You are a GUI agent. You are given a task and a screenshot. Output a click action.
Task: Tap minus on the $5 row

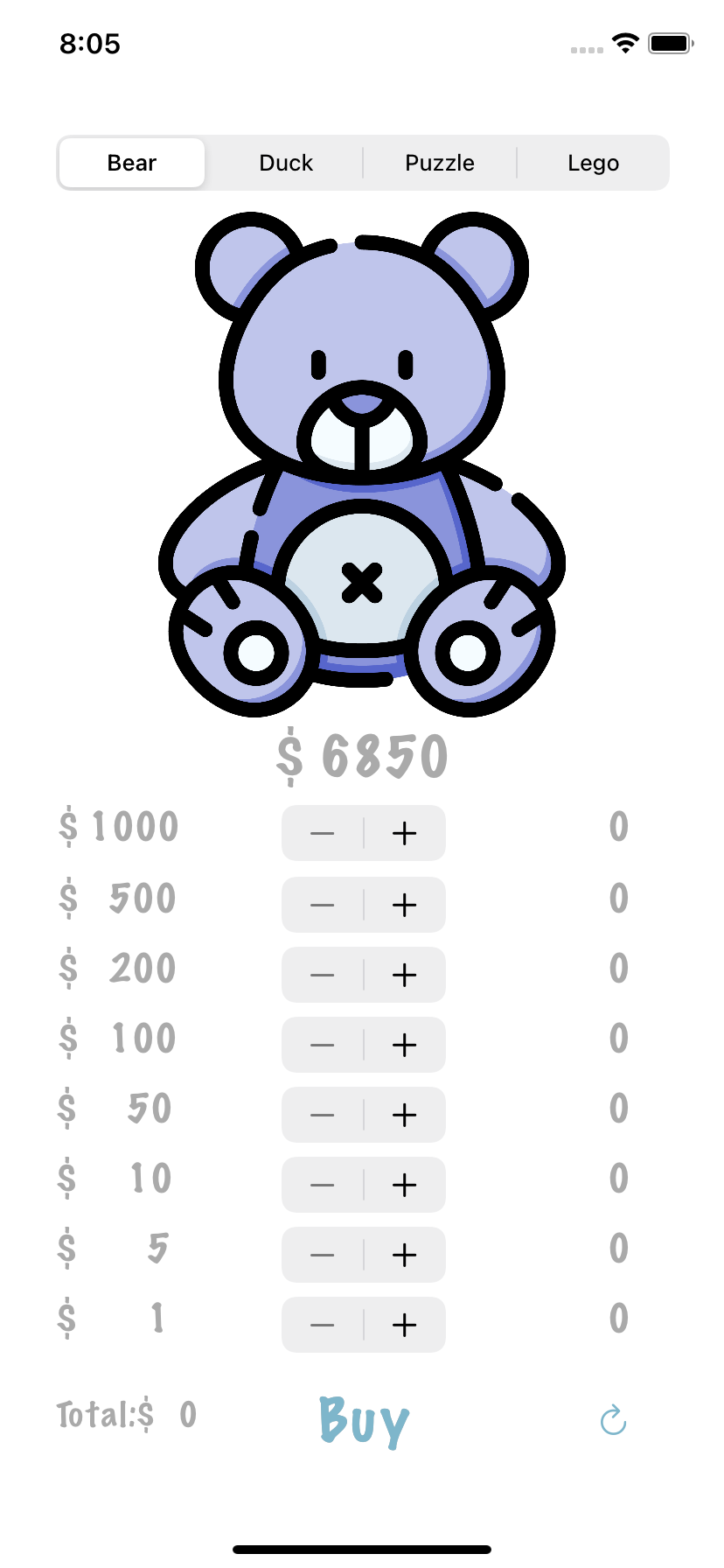pos(322,1255)
